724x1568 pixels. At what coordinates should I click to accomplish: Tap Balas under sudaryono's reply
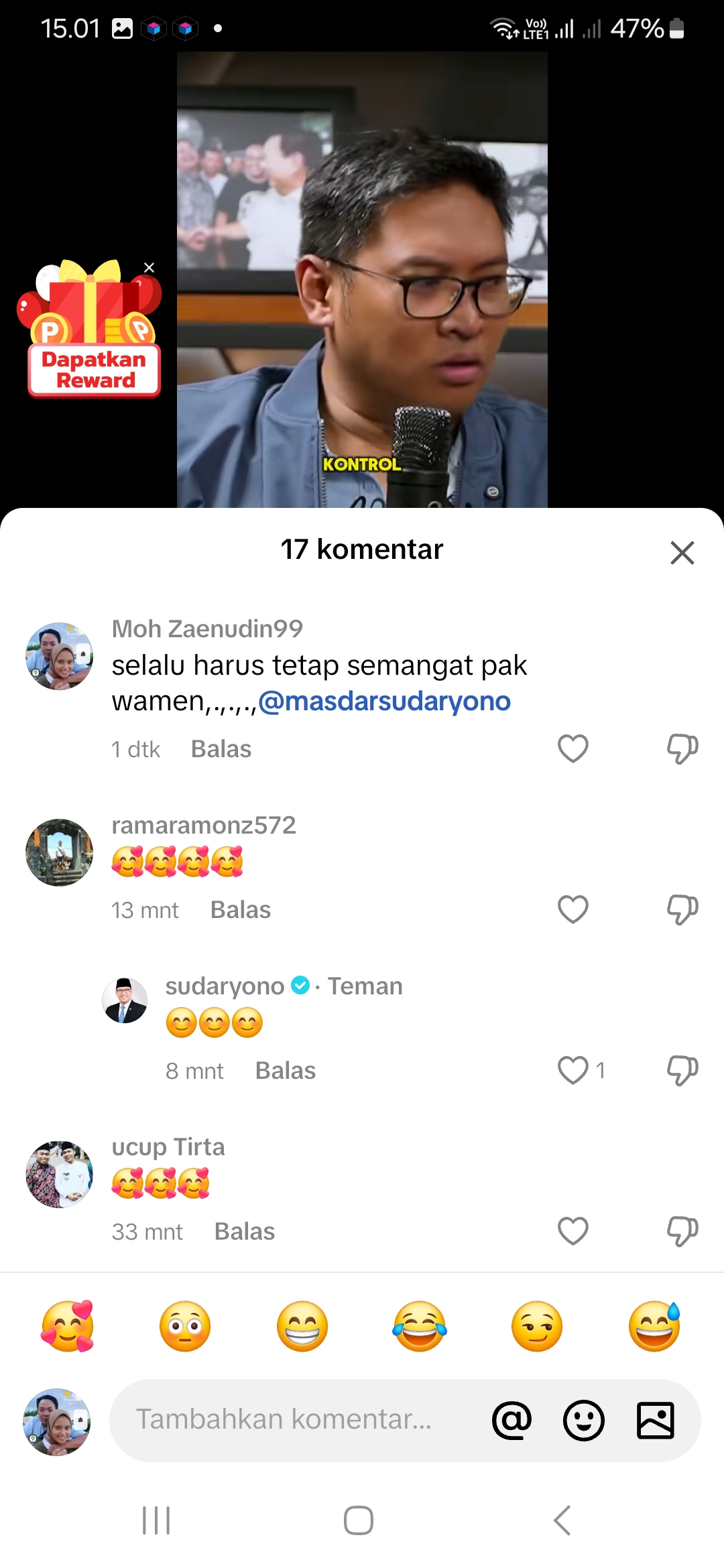(286, 1071)
